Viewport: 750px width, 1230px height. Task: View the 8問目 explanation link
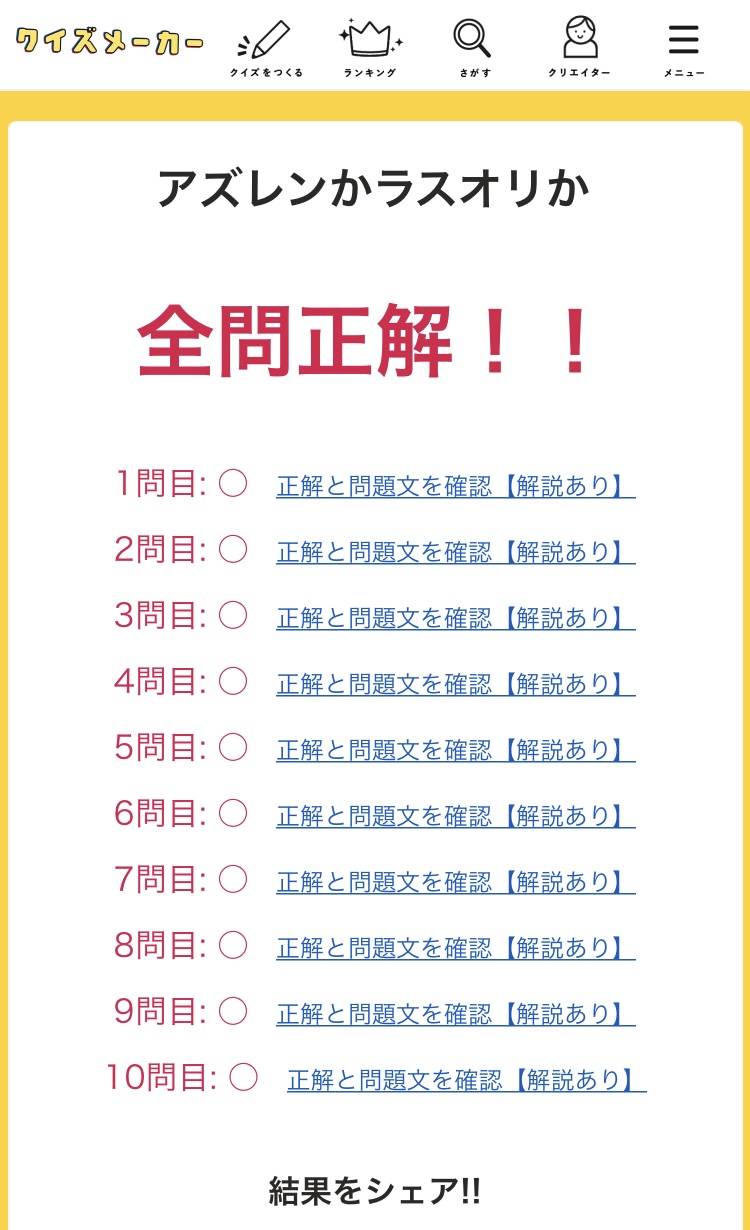point(455,948)
